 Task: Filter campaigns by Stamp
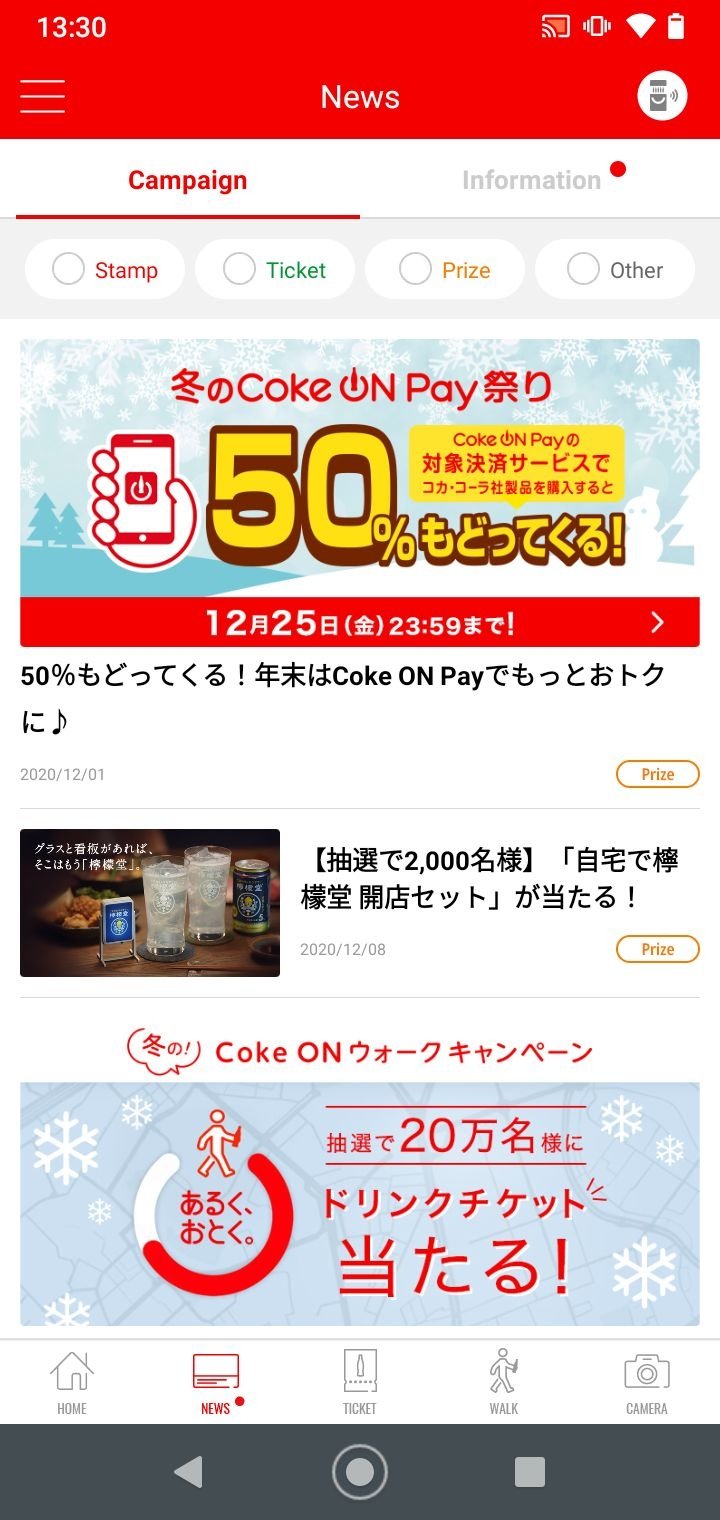(105, 270)
